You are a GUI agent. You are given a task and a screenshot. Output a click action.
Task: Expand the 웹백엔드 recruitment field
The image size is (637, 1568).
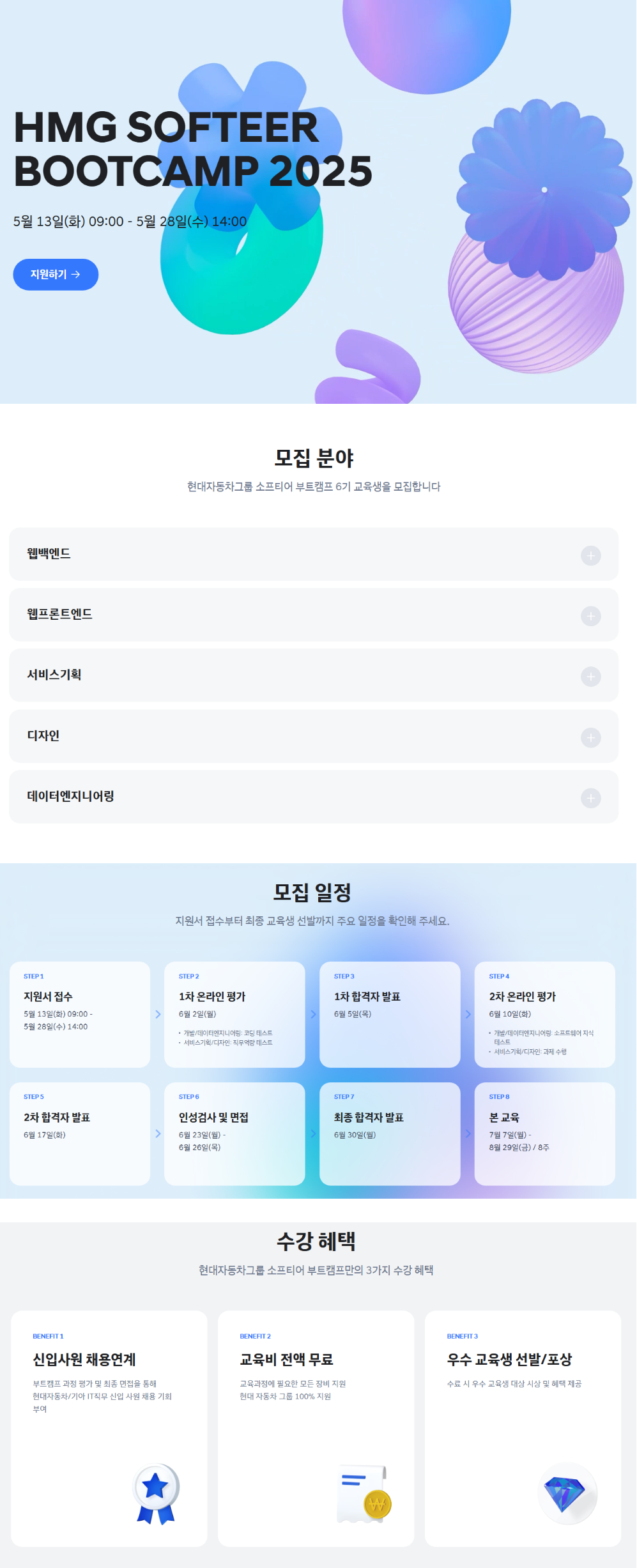pyautogui.click(x=590, y=555)
